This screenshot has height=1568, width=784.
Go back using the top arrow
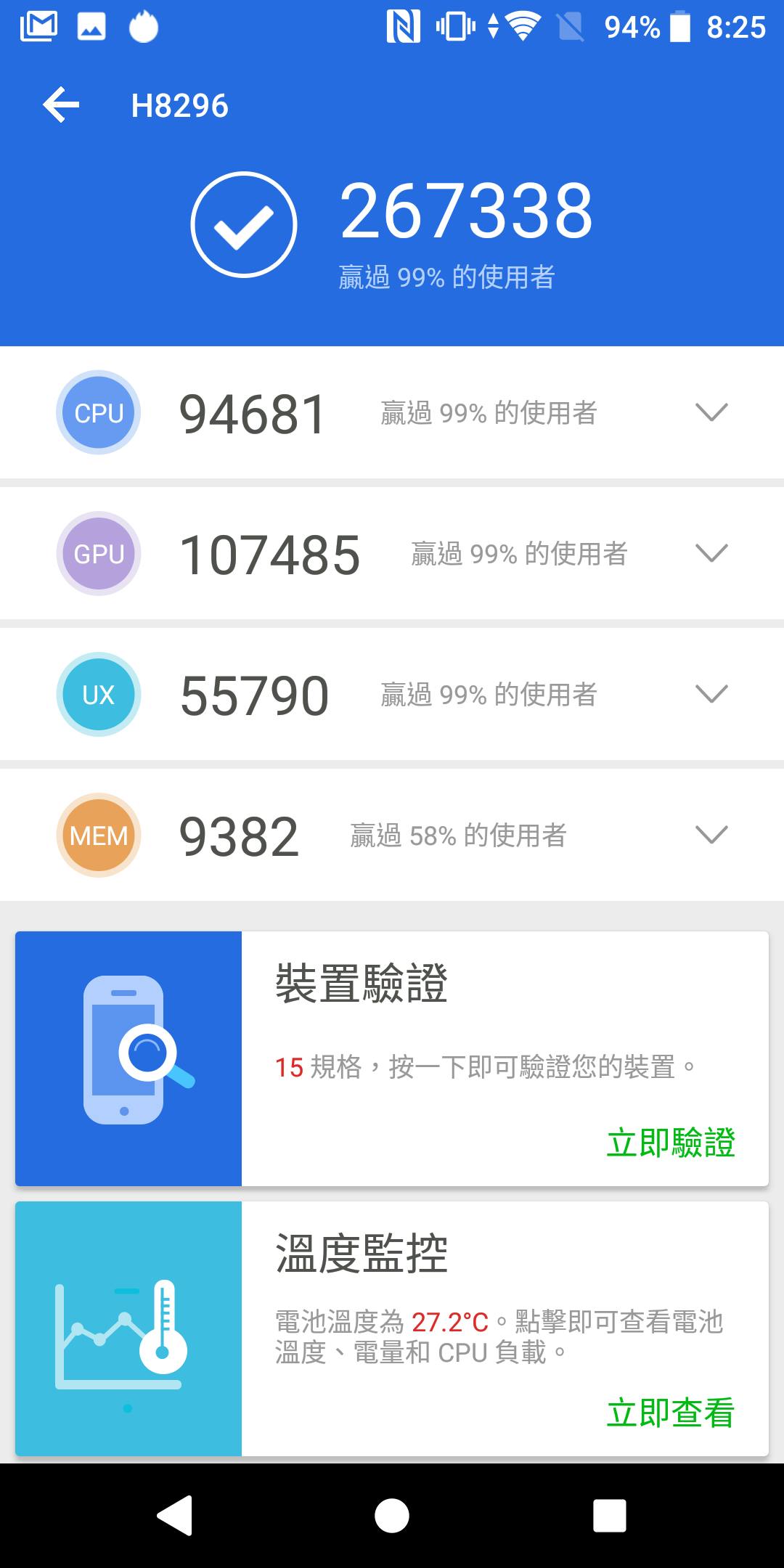(x=61, y=105)
